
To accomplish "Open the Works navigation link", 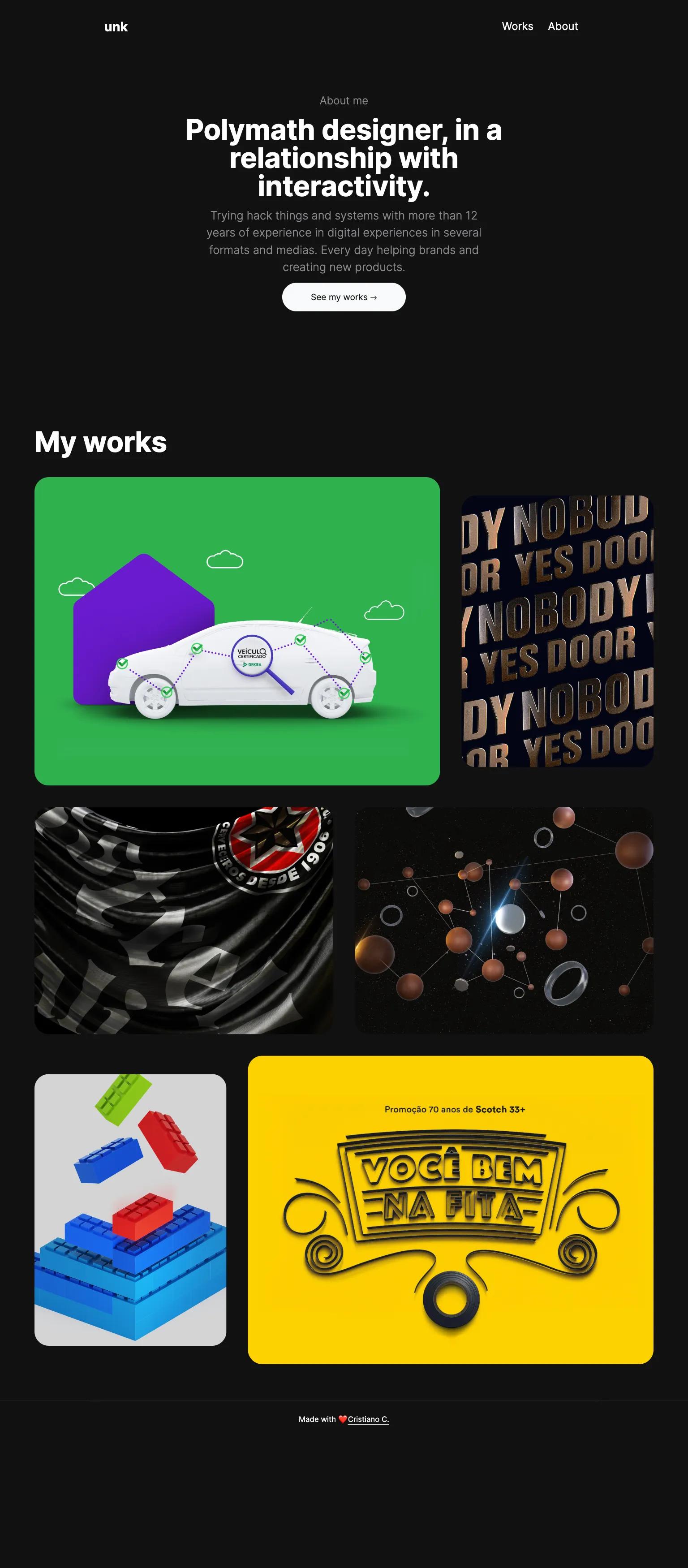I will pos(517,26).
